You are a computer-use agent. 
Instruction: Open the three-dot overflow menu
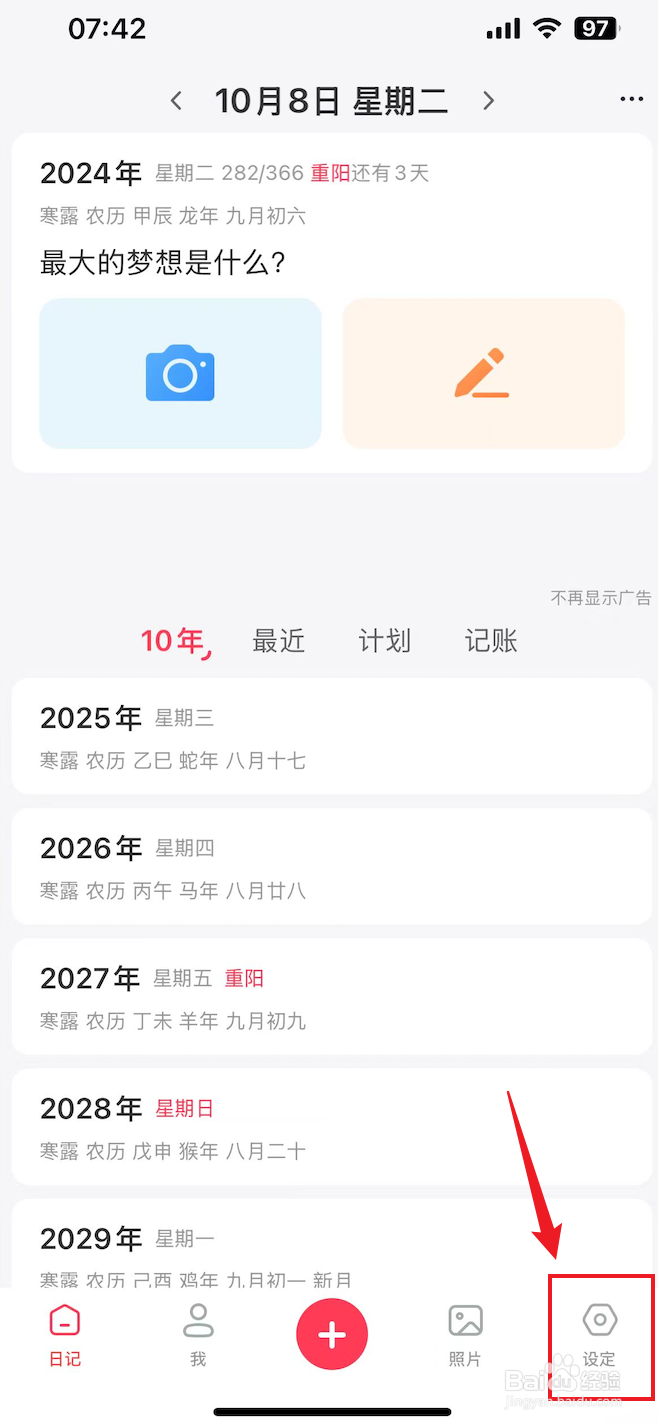pyautogui.click(x=631, y=99)
